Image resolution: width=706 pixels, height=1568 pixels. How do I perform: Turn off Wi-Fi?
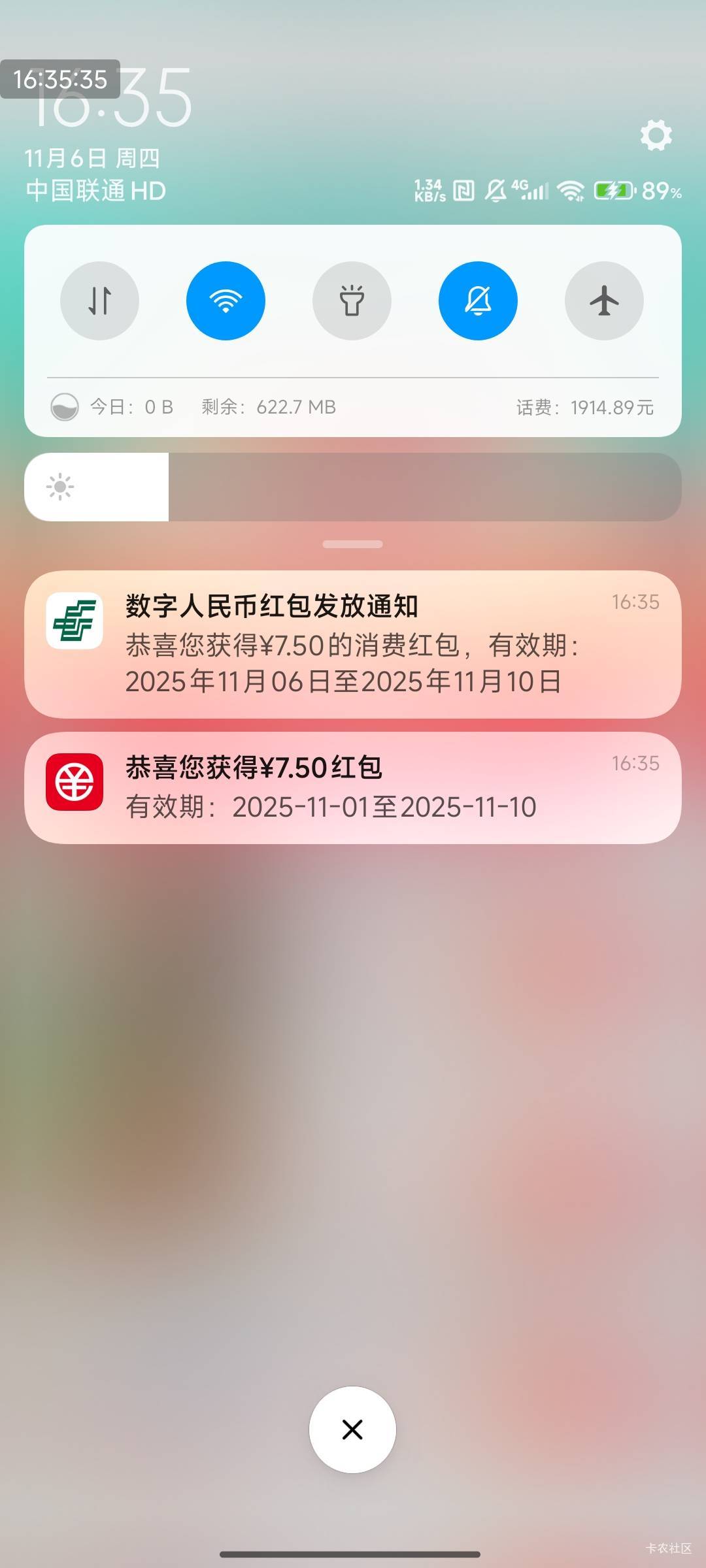click(226, 301)
